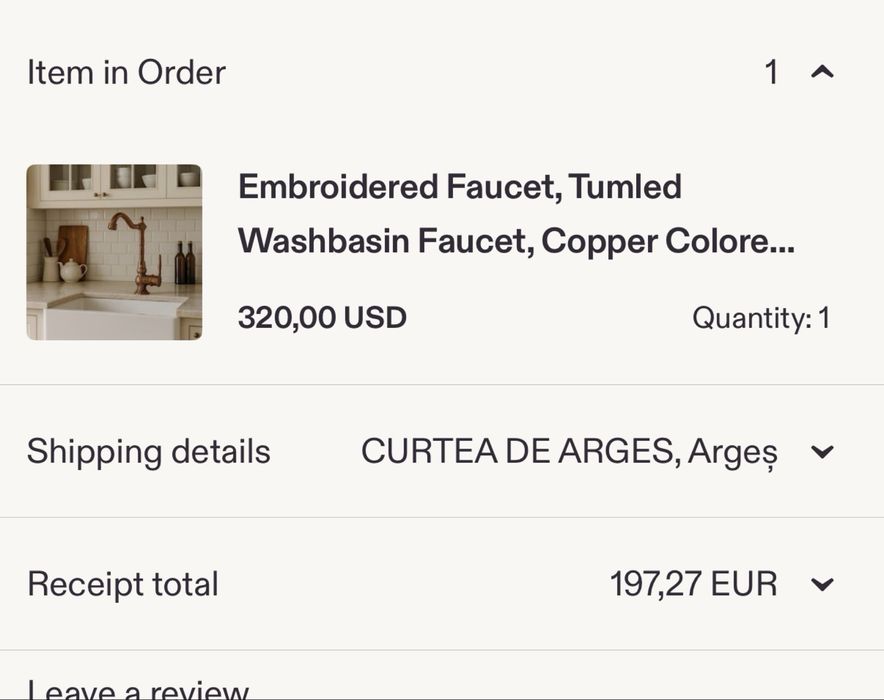Screen dimensions: 884x700
Task: Open the Embroidered Faucet item title
Action: pyautogui.click(x=515, y=214)
